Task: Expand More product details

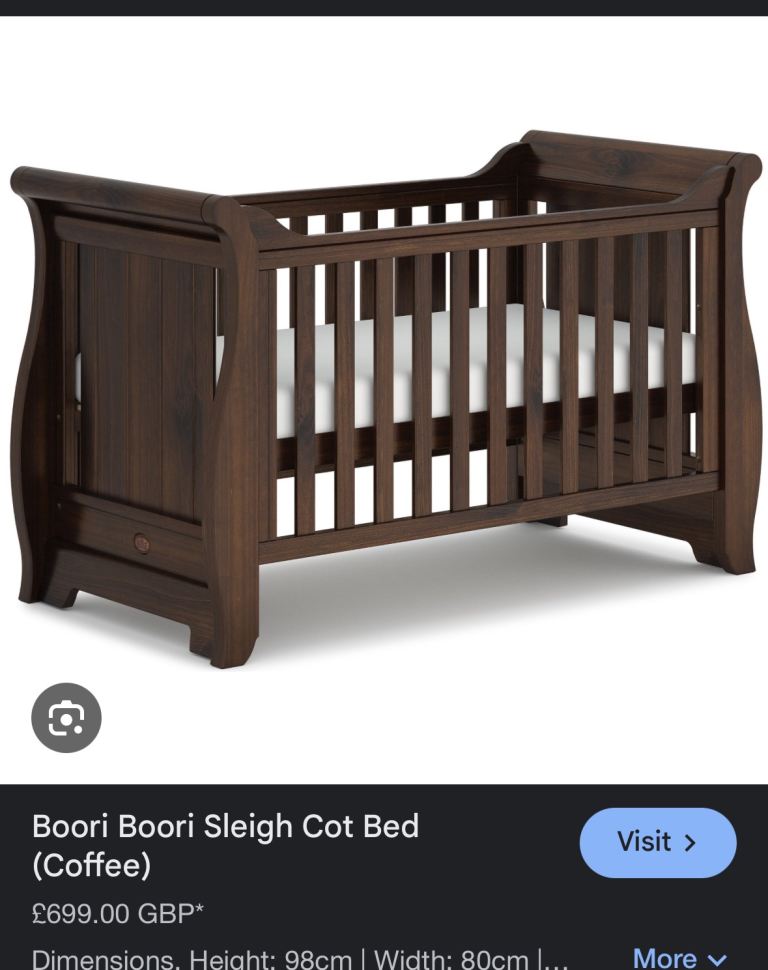Action: 679,957
